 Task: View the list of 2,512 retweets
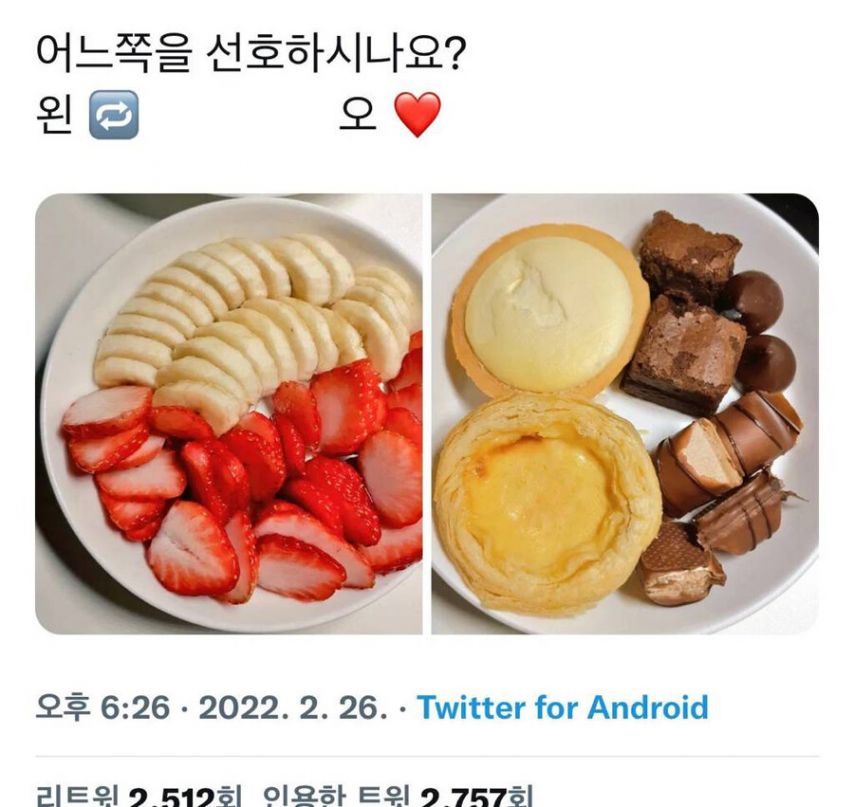click(x=138, y=797)
